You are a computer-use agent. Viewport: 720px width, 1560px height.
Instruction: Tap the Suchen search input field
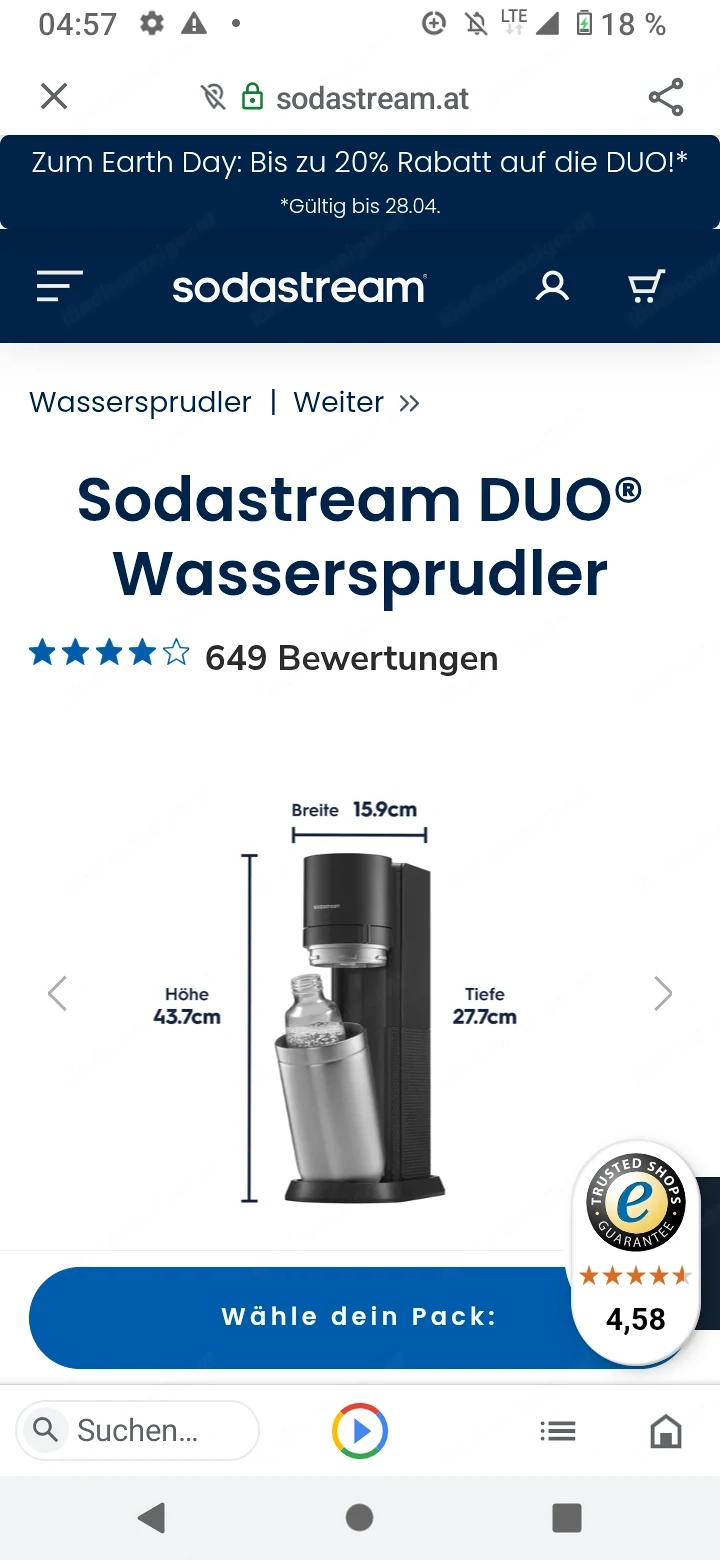[137, 1430]
